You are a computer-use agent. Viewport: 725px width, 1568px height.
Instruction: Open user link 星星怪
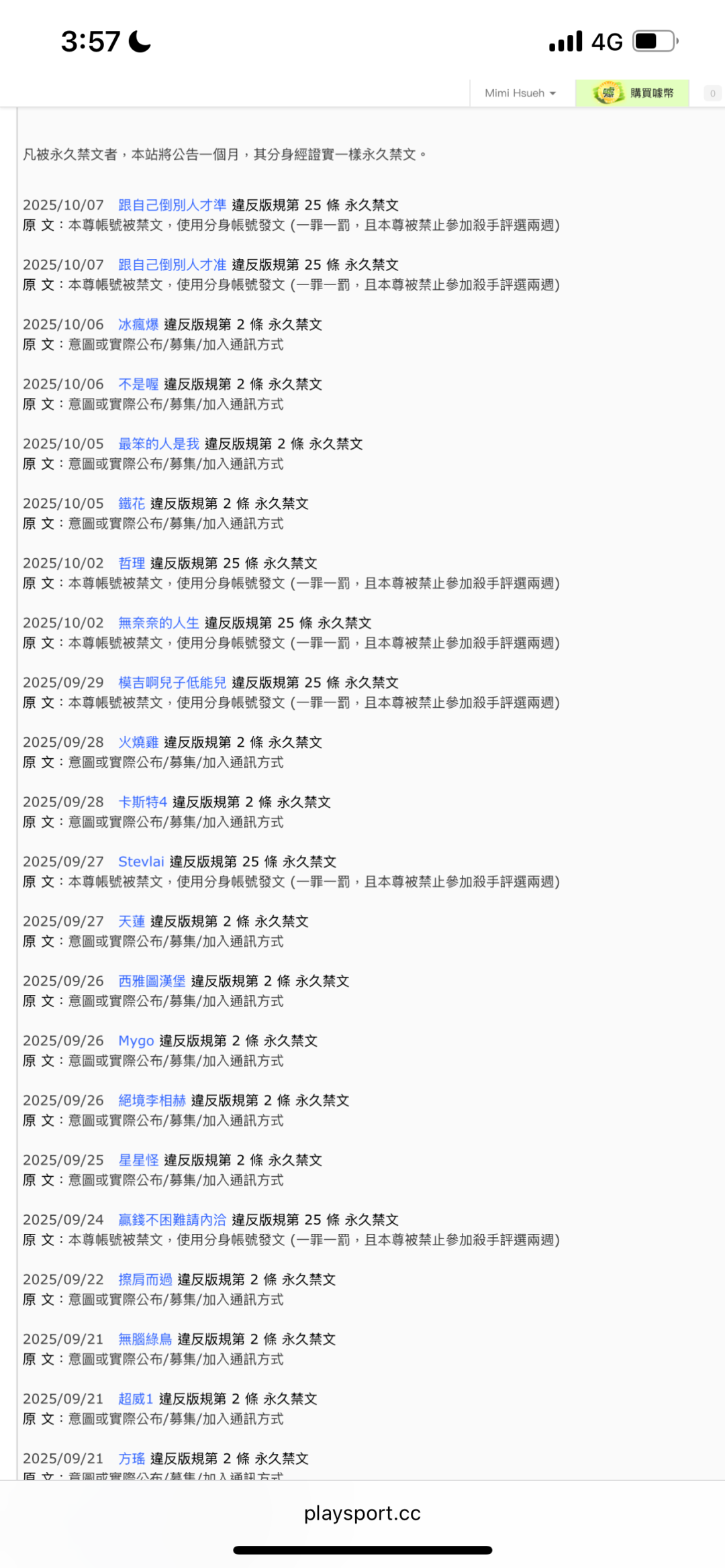coord(138,1161)
